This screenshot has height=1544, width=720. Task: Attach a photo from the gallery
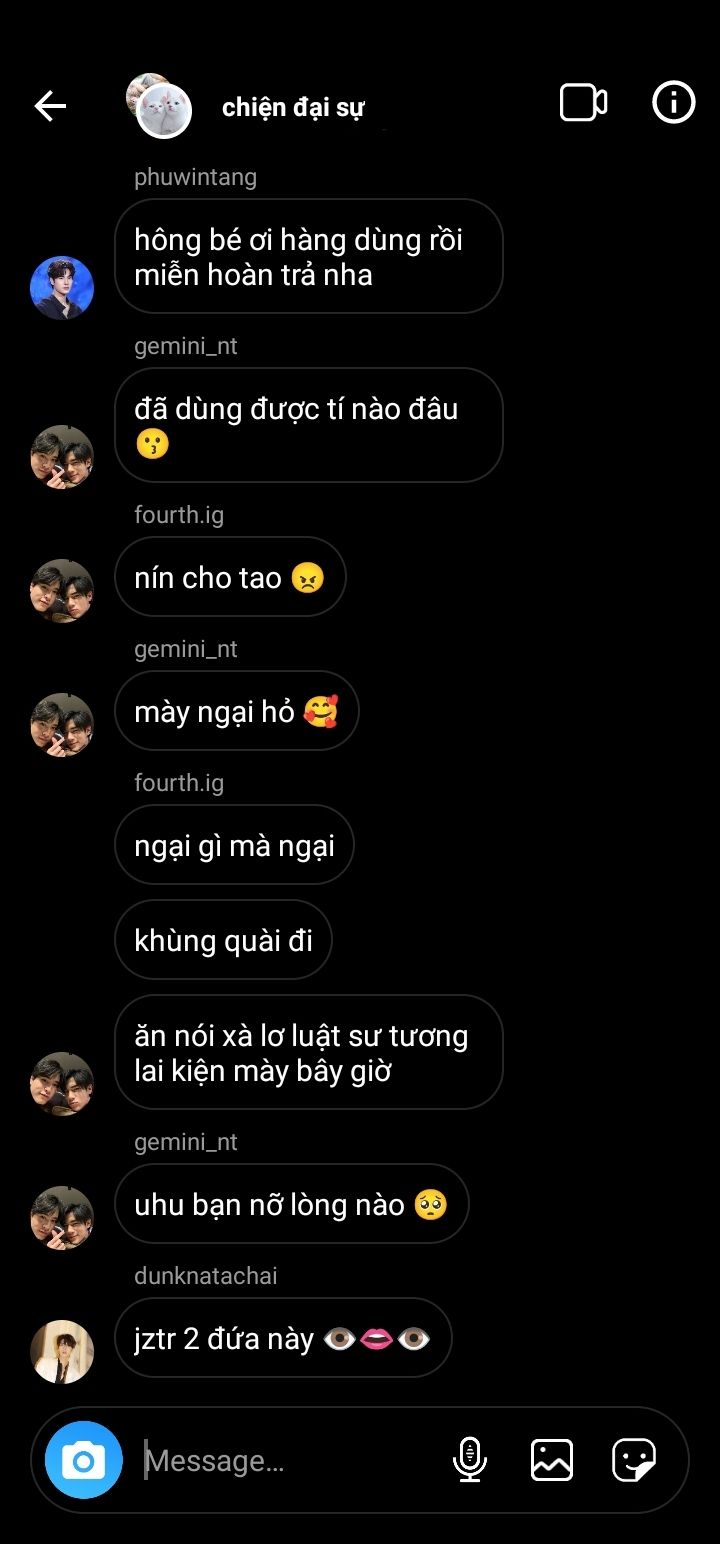pyautogui.click(x=551, y=1460)
